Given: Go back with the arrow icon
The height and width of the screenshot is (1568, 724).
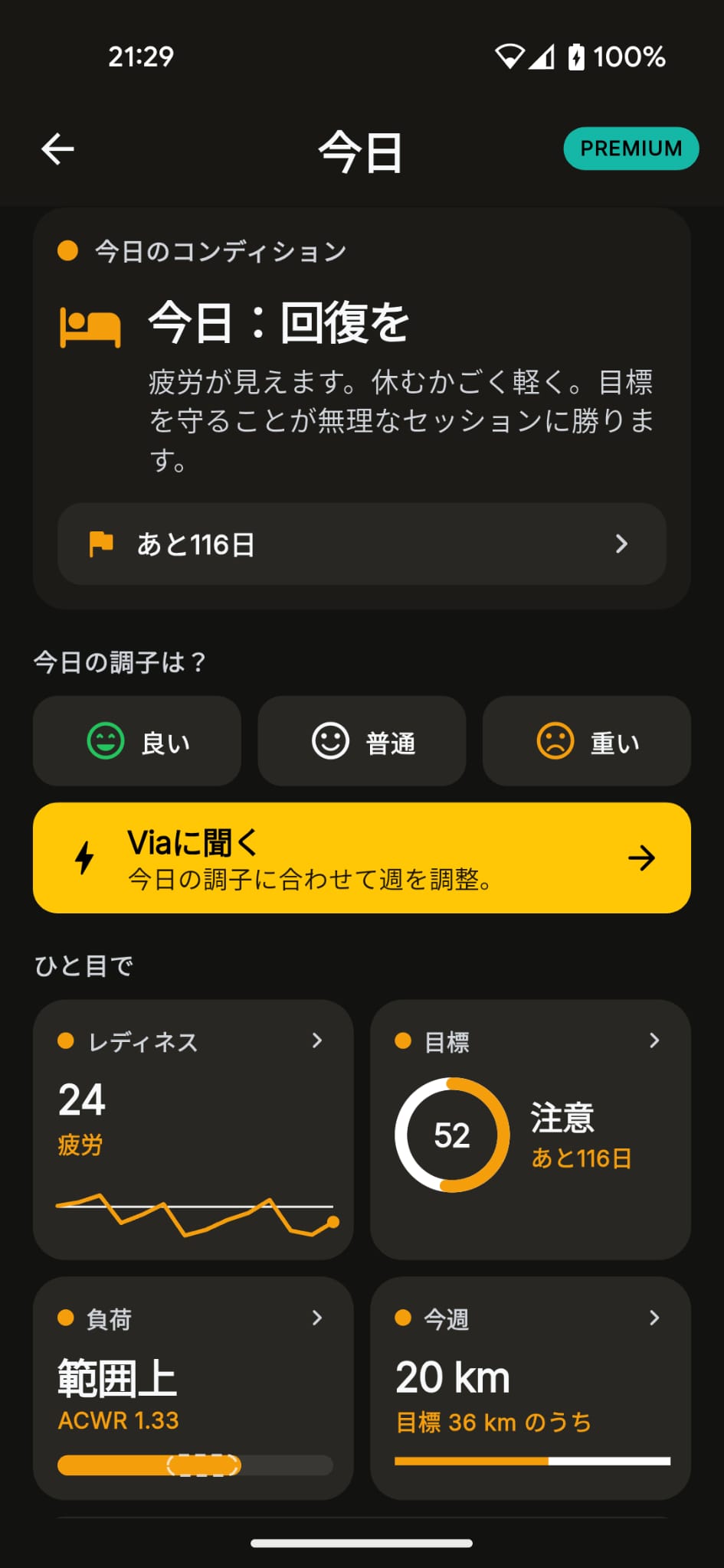Looking at the screenshot, I should [x=58, y=149].
